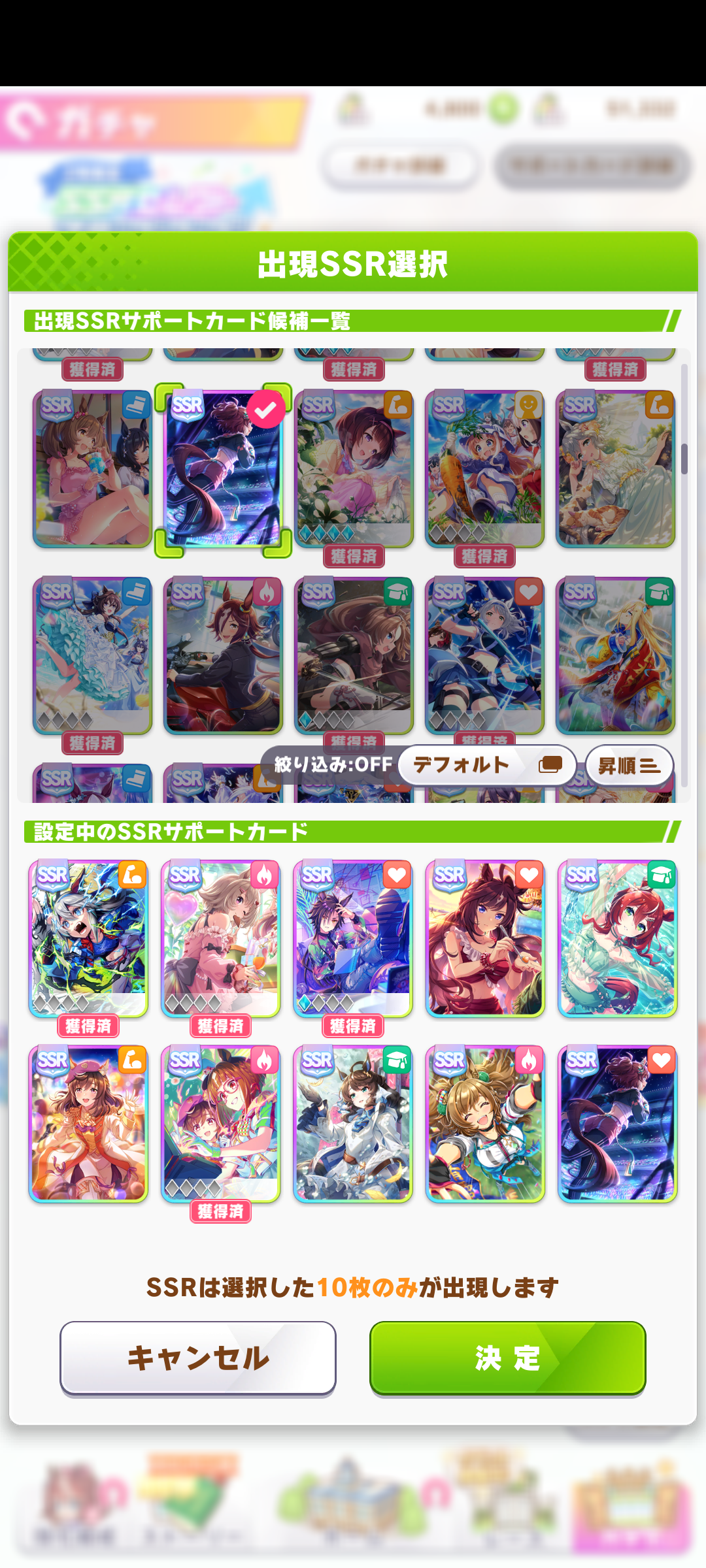Tap the set card with girl in white coat and blue scarf

click(353, 1124)
